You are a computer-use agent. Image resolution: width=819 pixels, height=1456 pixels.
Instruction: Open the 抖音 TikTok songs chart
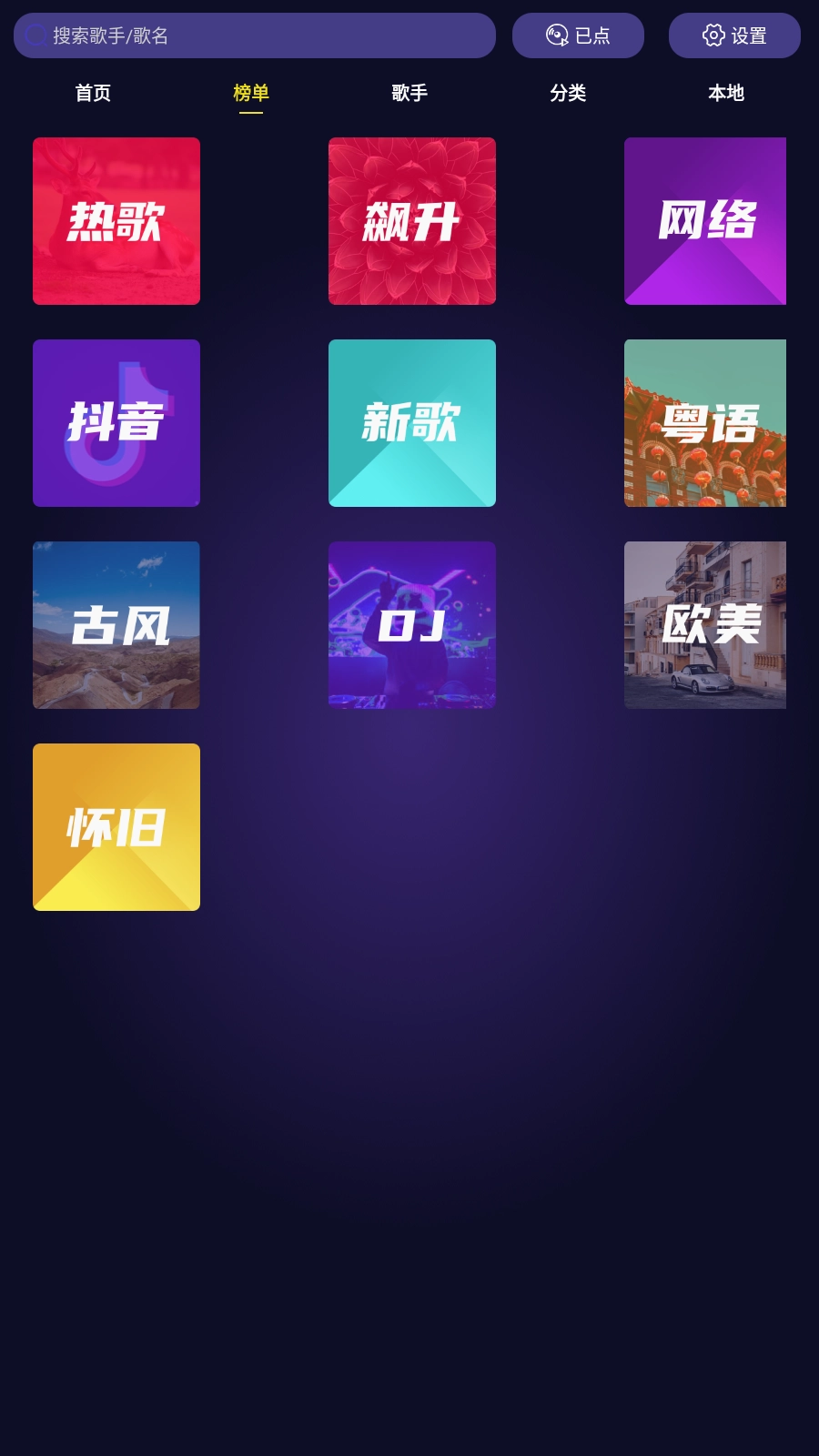pos(116,422)
